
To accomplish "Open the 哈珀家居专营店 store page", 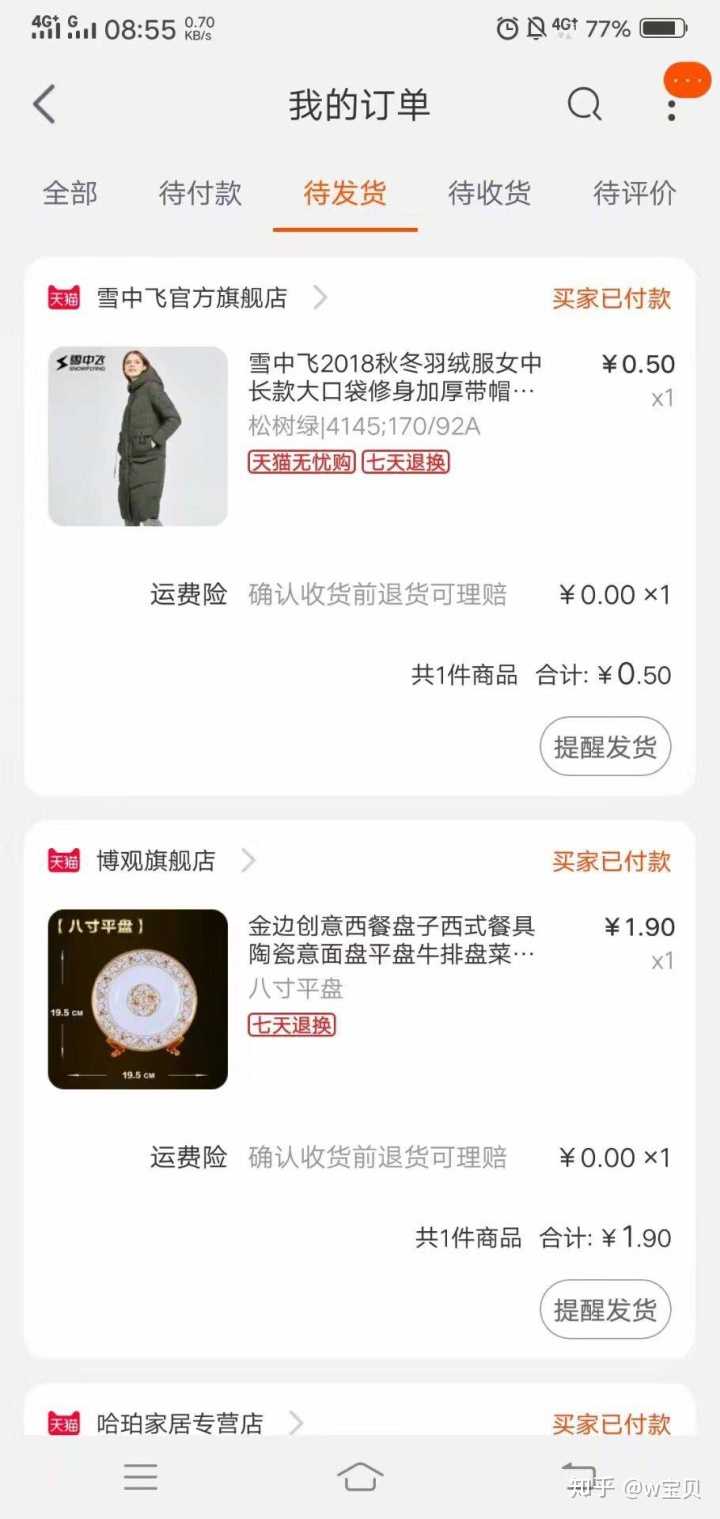I will point(180,1423).
